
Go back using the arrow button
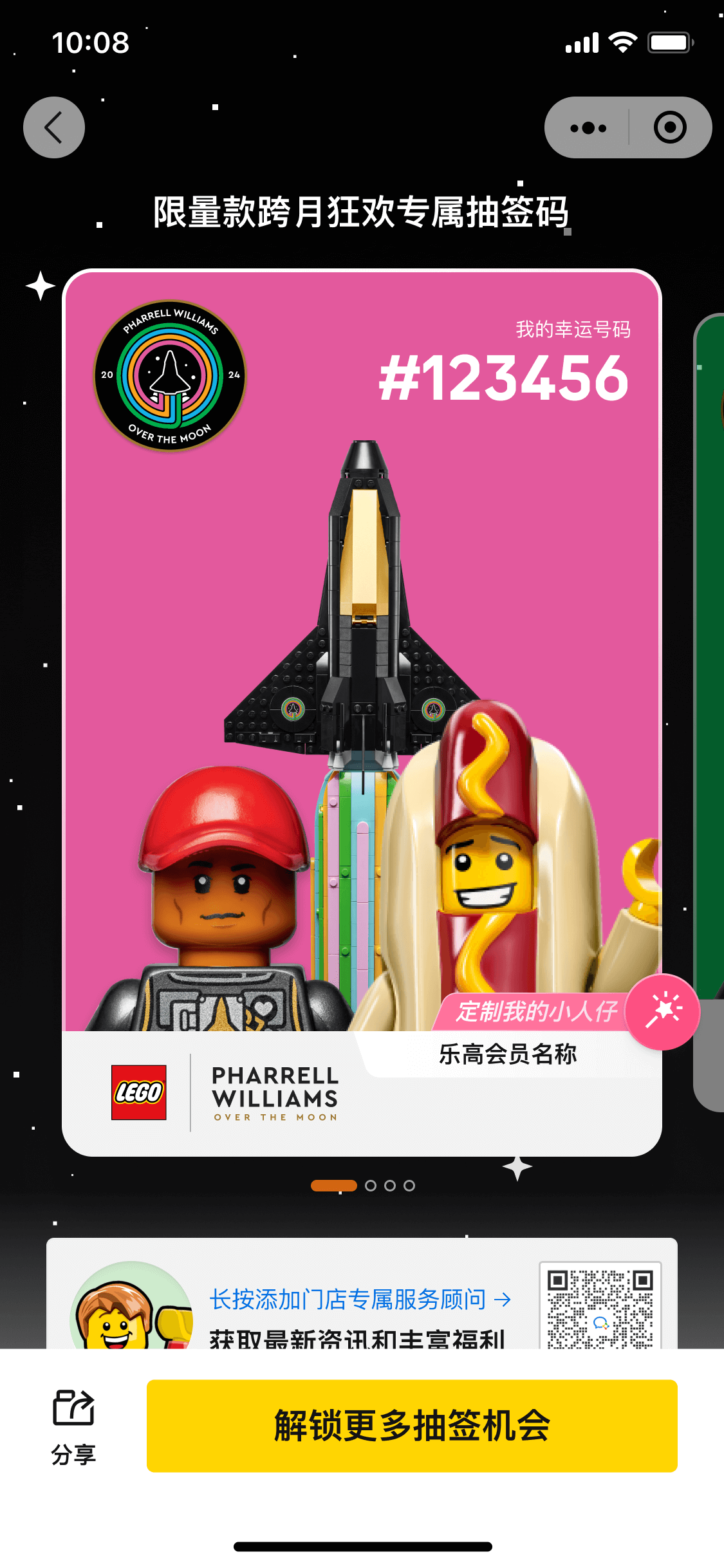54,127
